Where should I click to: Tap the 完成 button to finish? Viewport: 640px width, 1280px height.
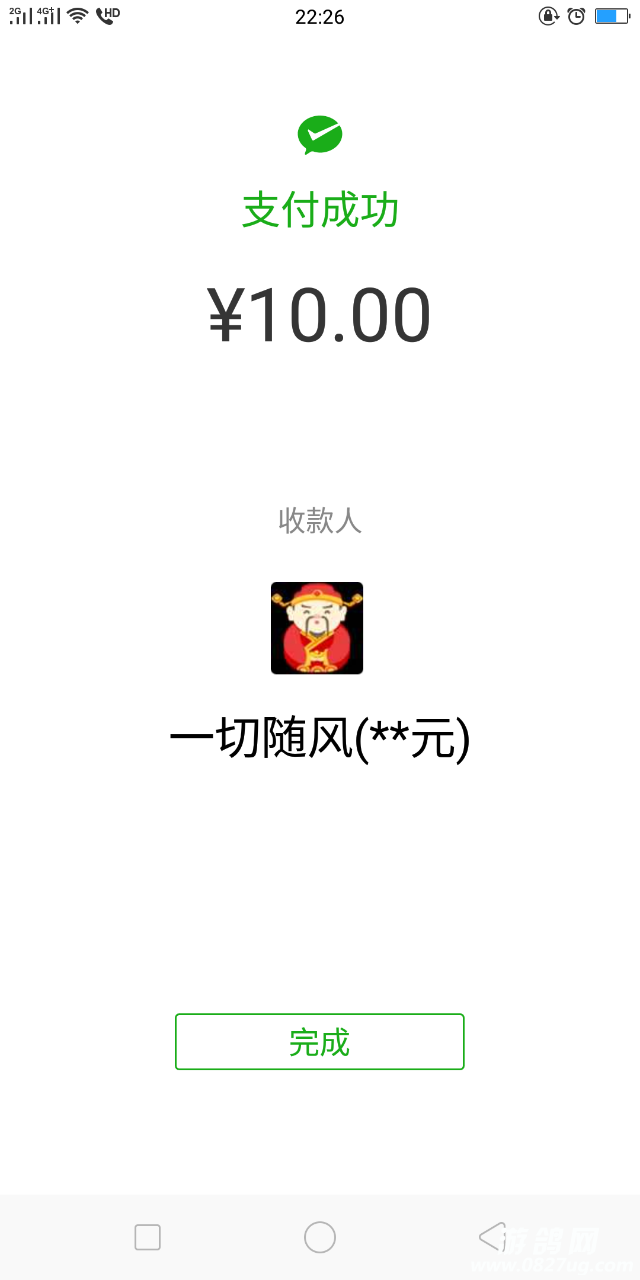point(320,1042)
